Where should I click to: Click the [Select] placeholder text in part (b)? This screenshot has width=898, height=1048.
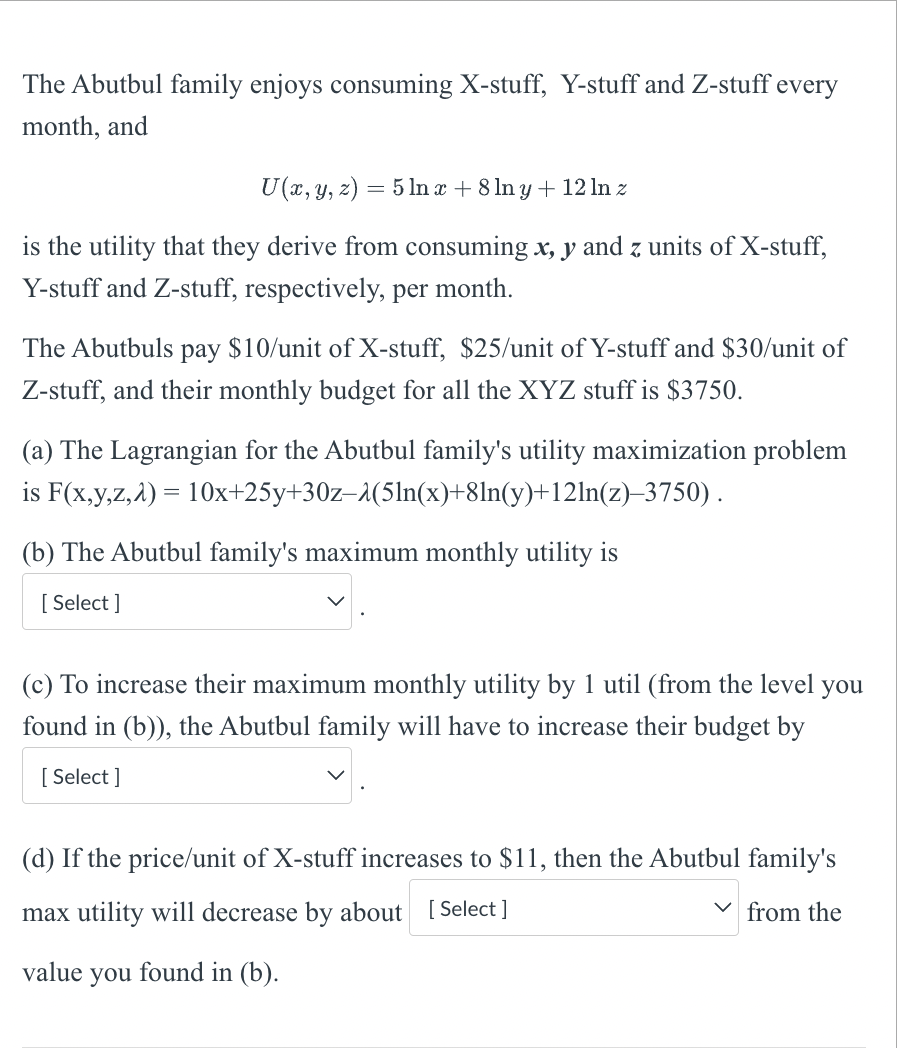(x=79, y=602)
